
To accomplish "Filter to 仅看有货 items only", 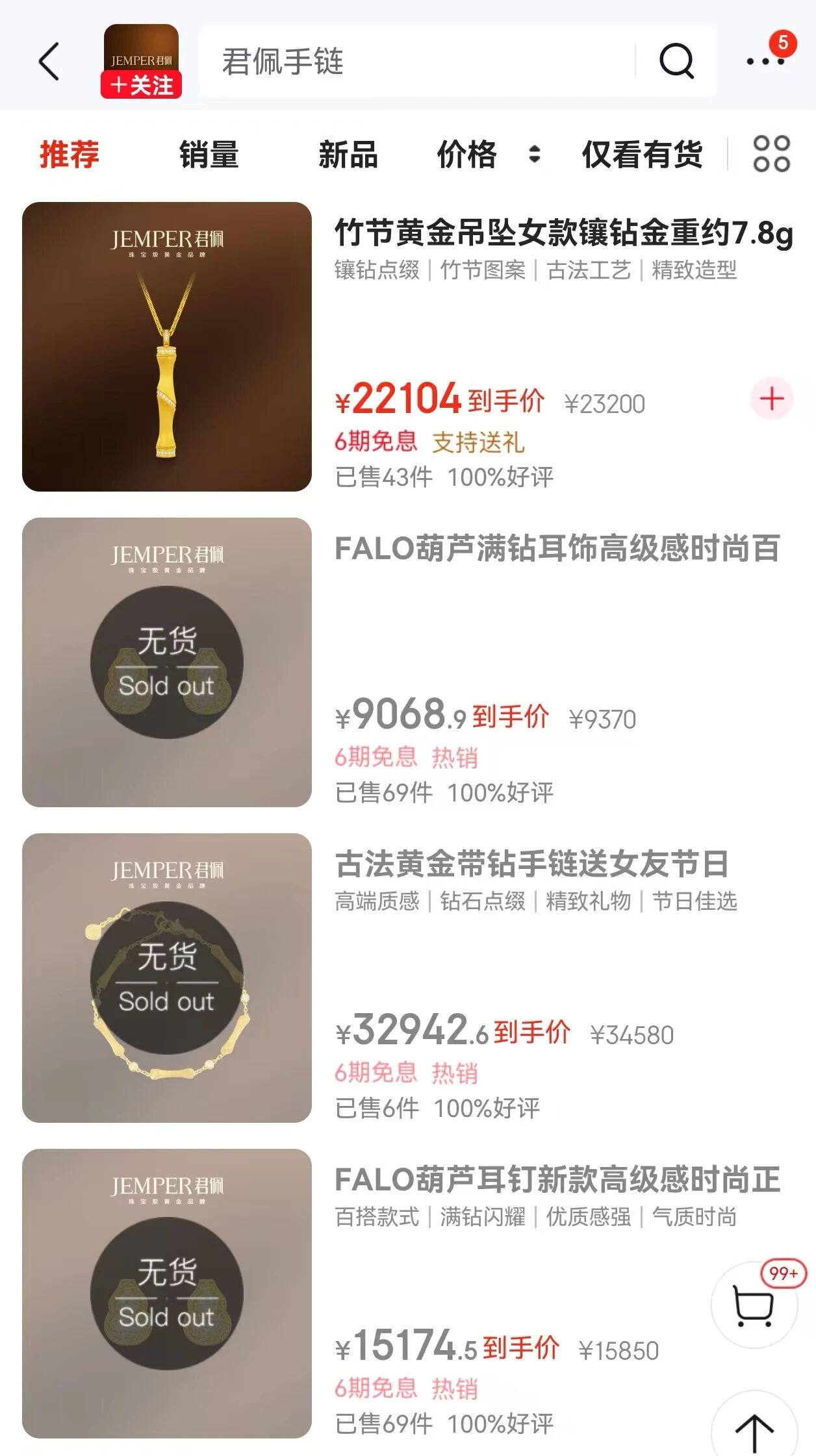I will click(x=642, y=155).
